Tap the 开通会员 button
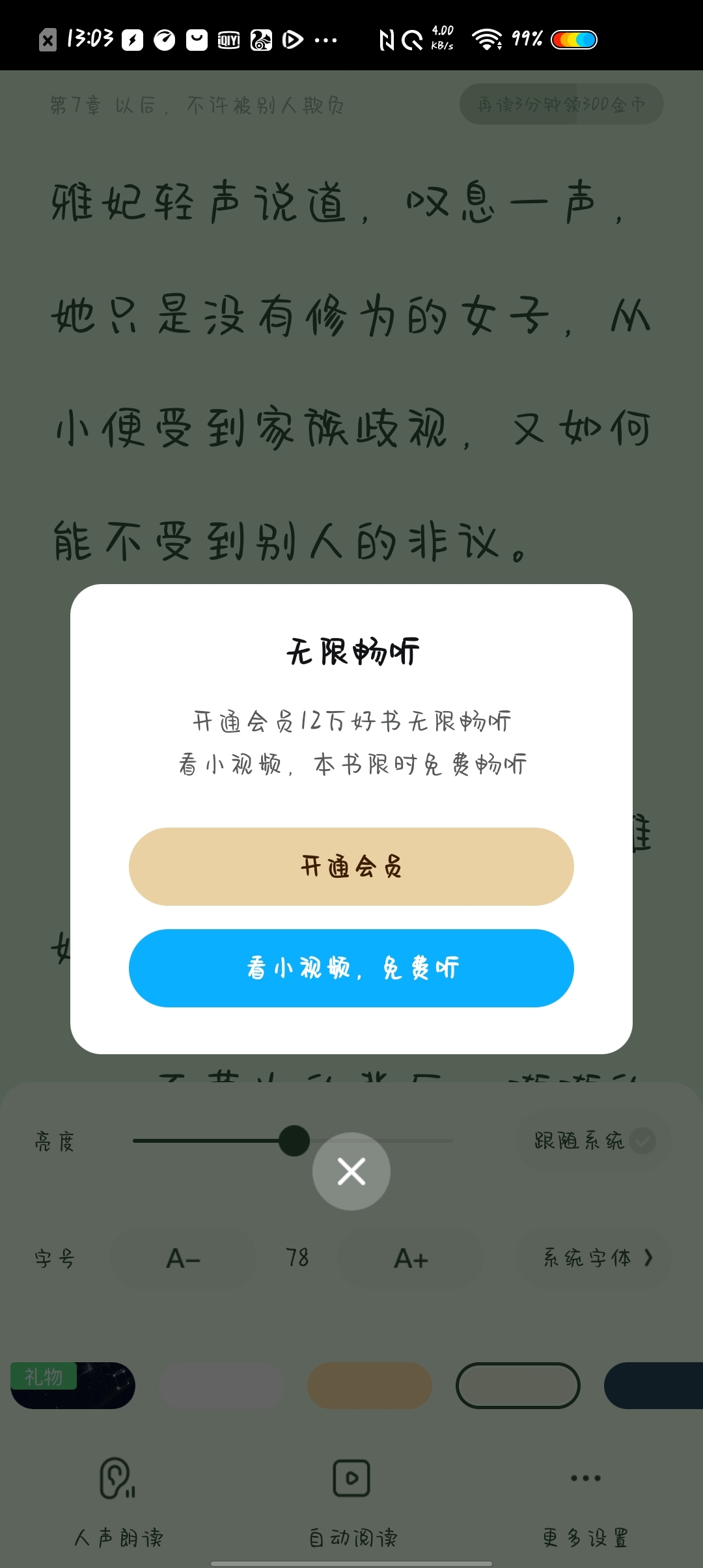Image resolution: width=703 pixels, height=1568 pixels. click(351, 866)
